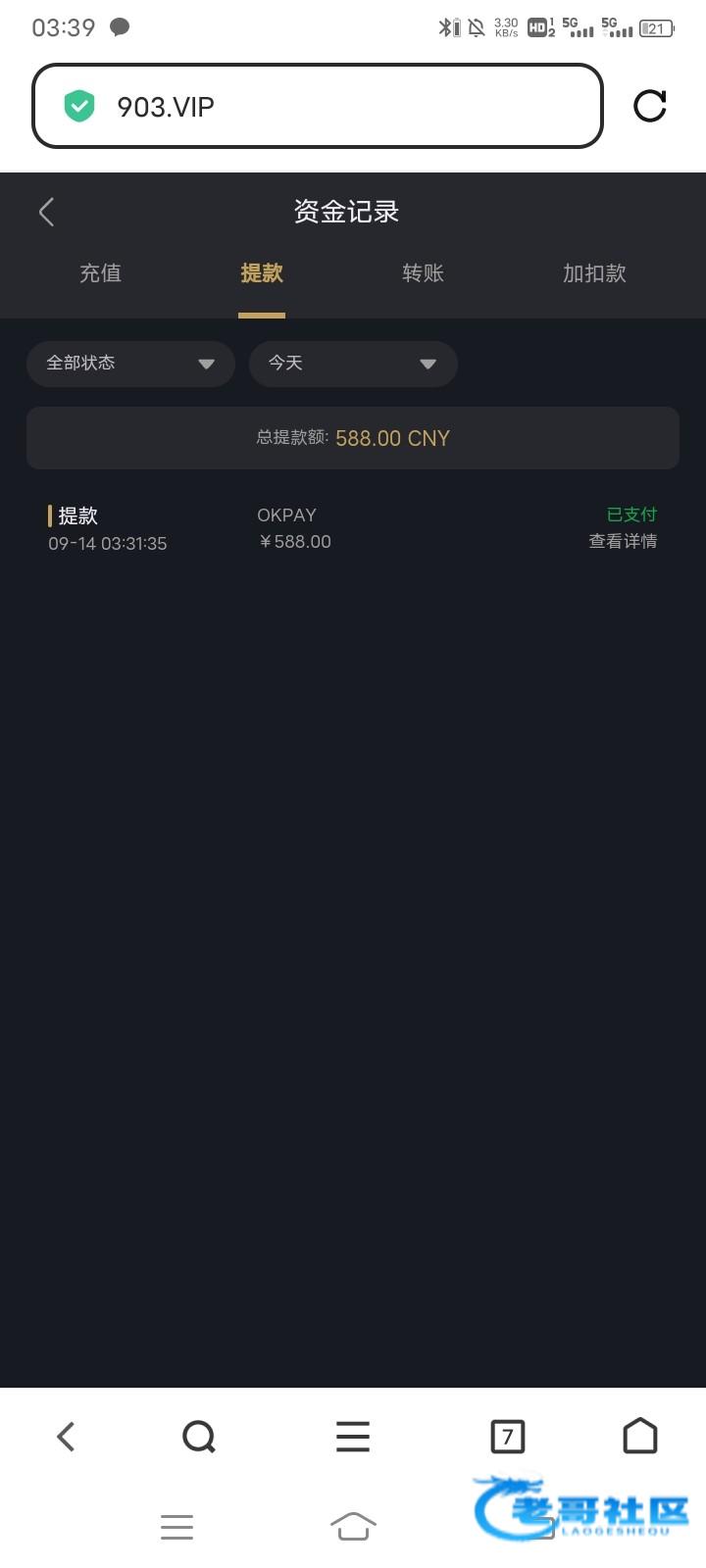Viewport: 706px width, 1568px height.
Task: Open the tab switcher showing 7 tabs
Action: 507,1437
